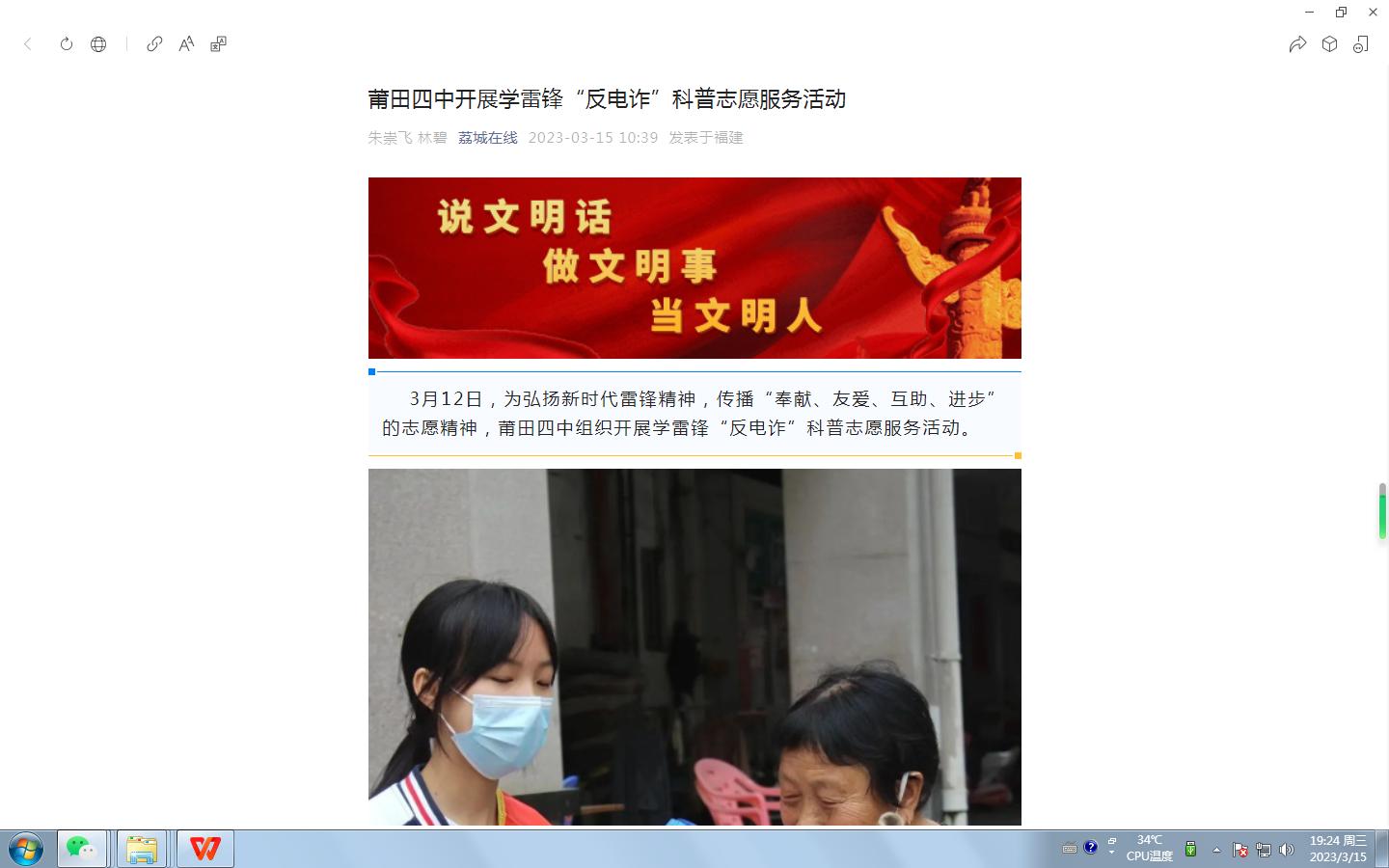Screen dimensions: 1389x868
Task: Adjust the font size
Action: [x=186, y=44]
